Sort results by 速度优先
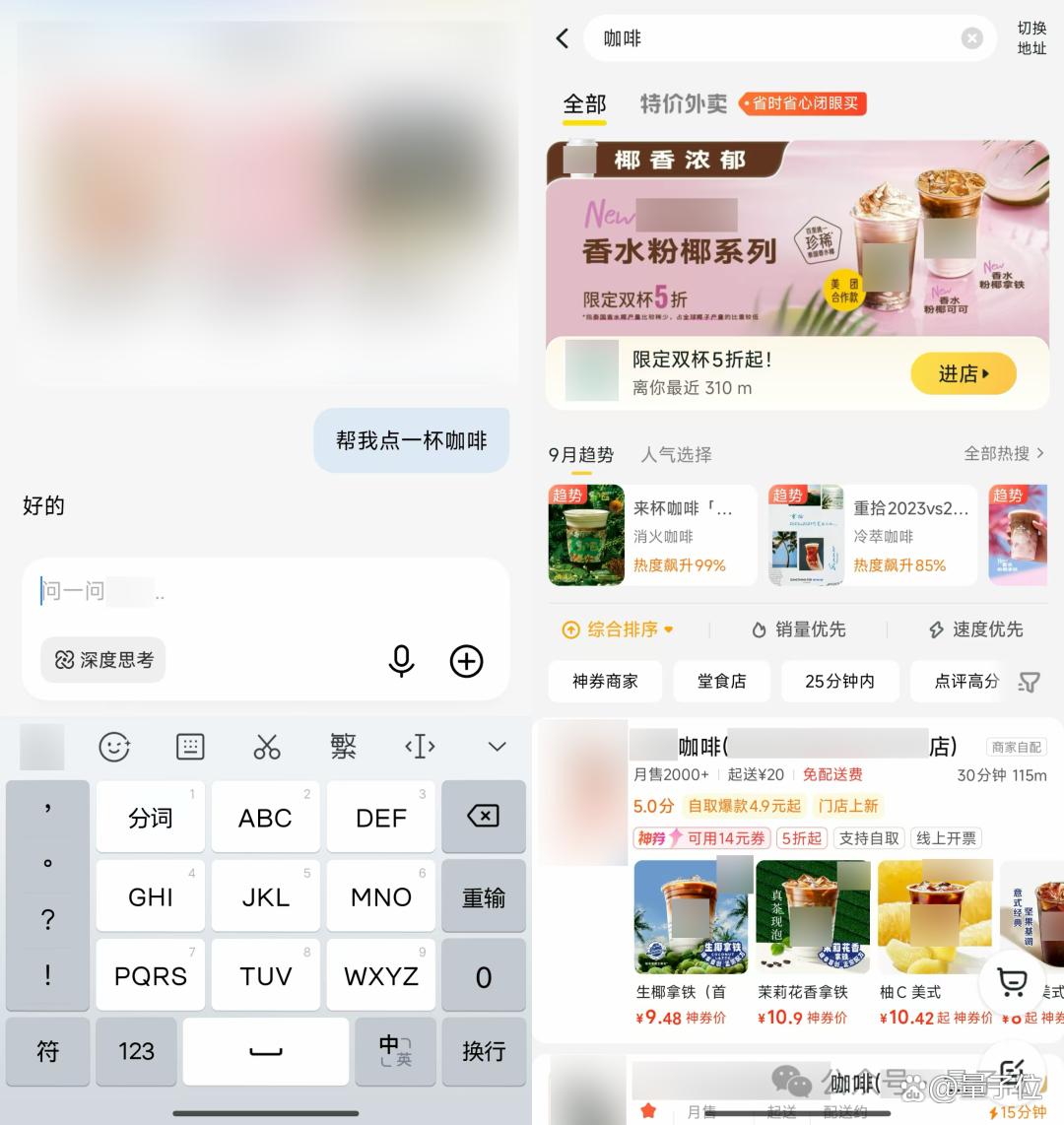Image resolution: width=1064 pixels, height=1125 pixels. pyautogui.click(x=975, y=629)
